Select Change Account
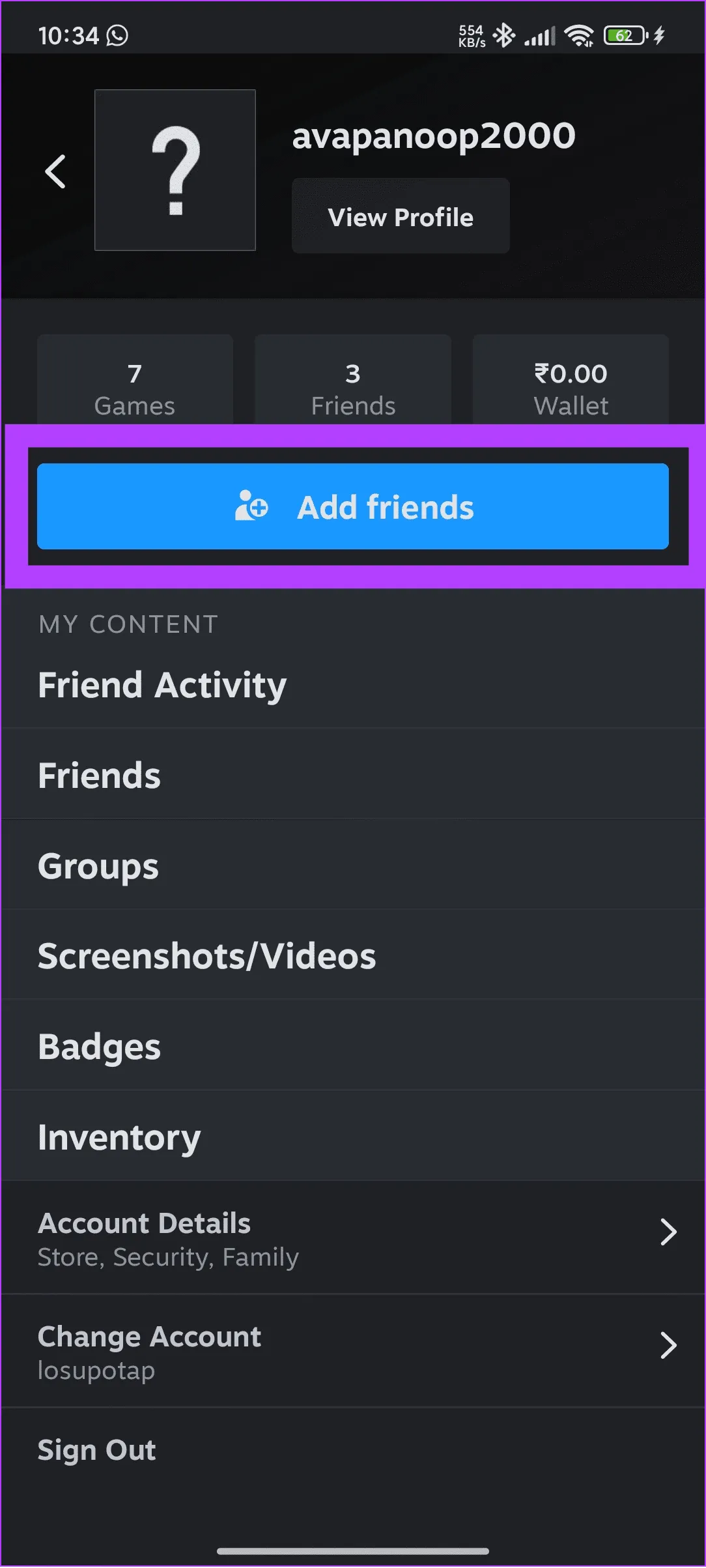This screenshot has width=706, height=1568. [353, 1352]
